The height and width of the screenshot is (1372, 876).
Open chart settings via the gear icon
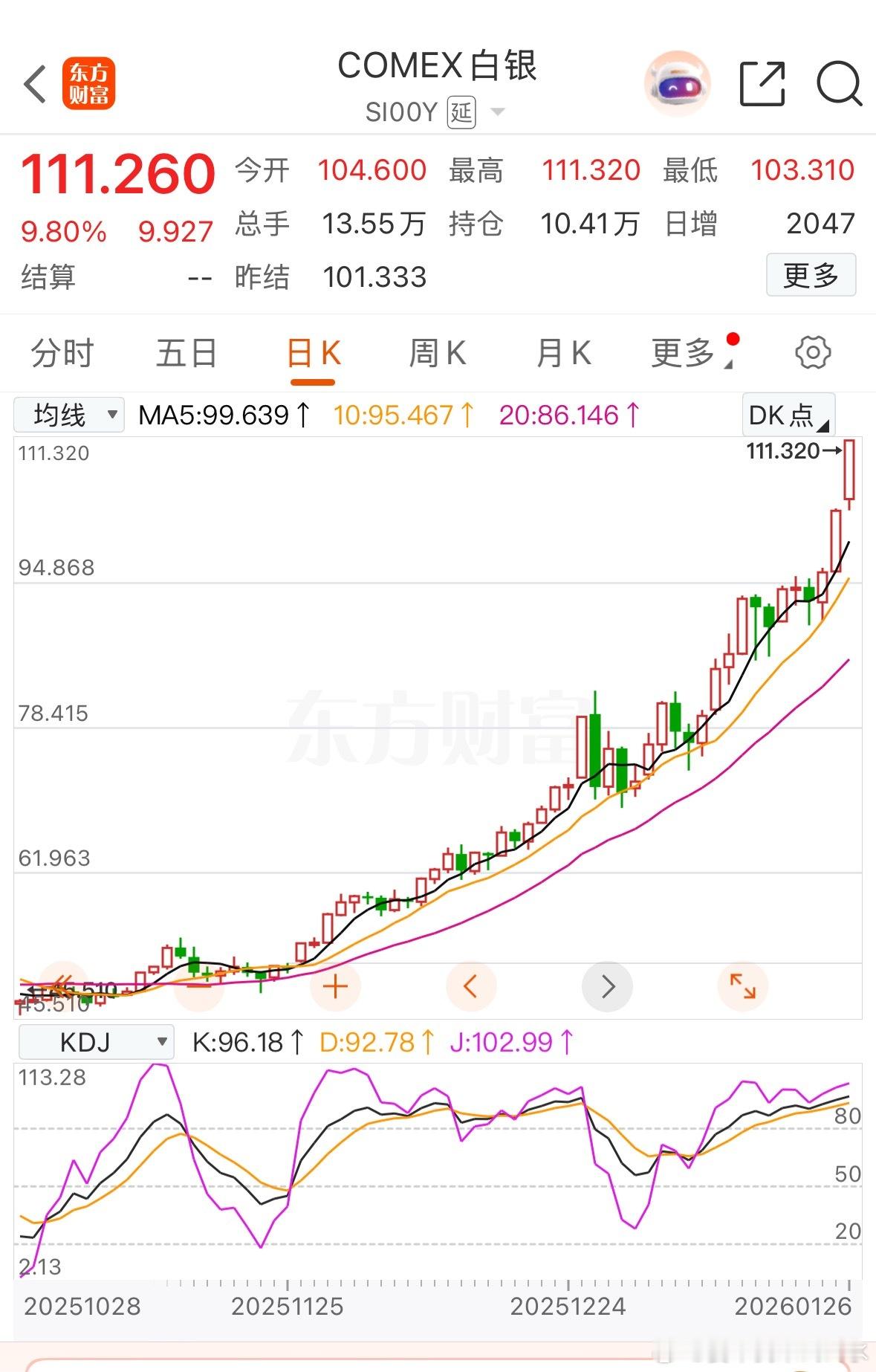pyautogui.click(x=814, y=352)
